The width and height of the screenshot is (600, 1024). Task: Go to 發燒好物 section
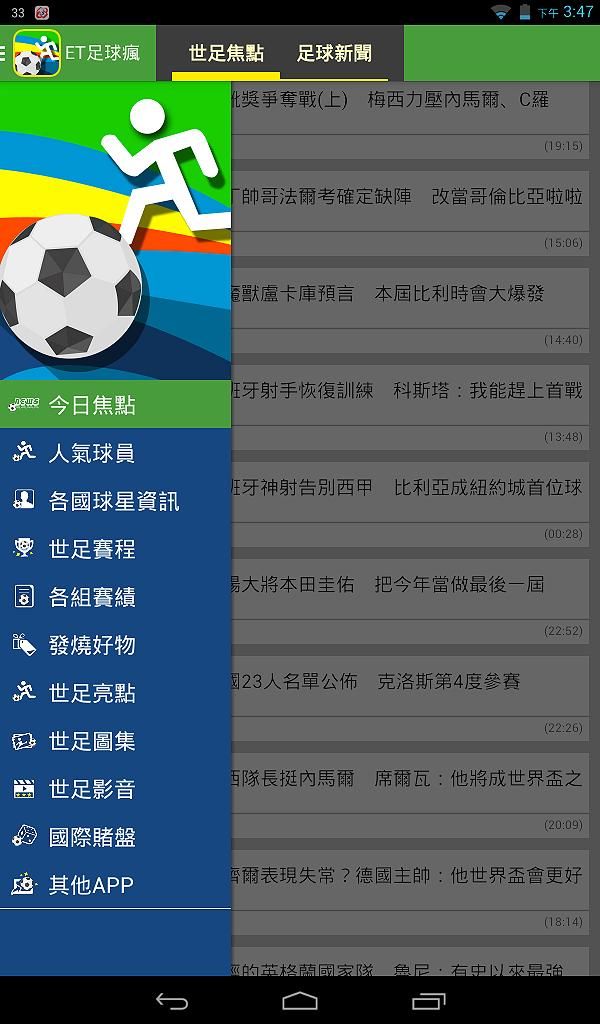coord(115,645)
